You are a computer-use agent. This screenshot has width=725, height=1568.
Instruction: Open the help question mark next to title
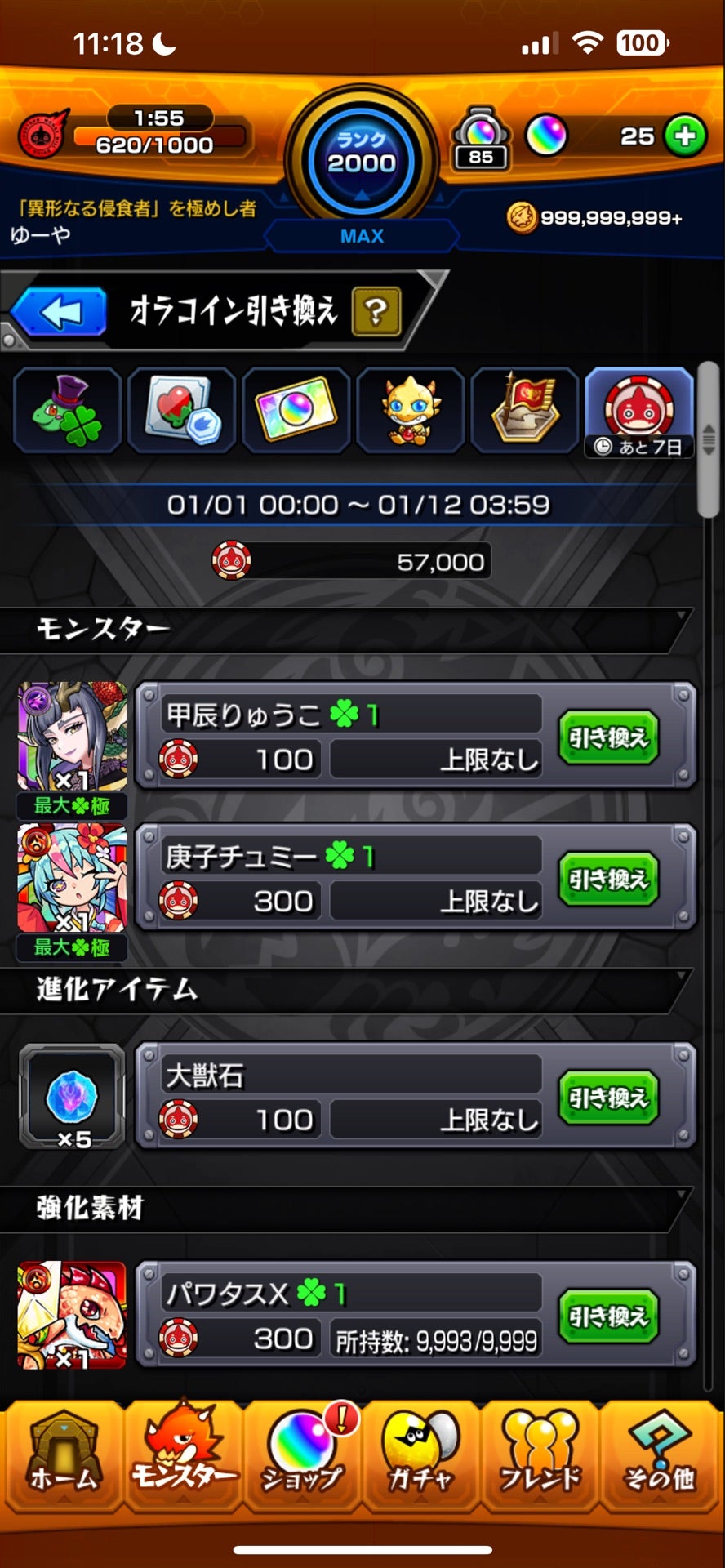pyautogui.click(x=374, y=311)
